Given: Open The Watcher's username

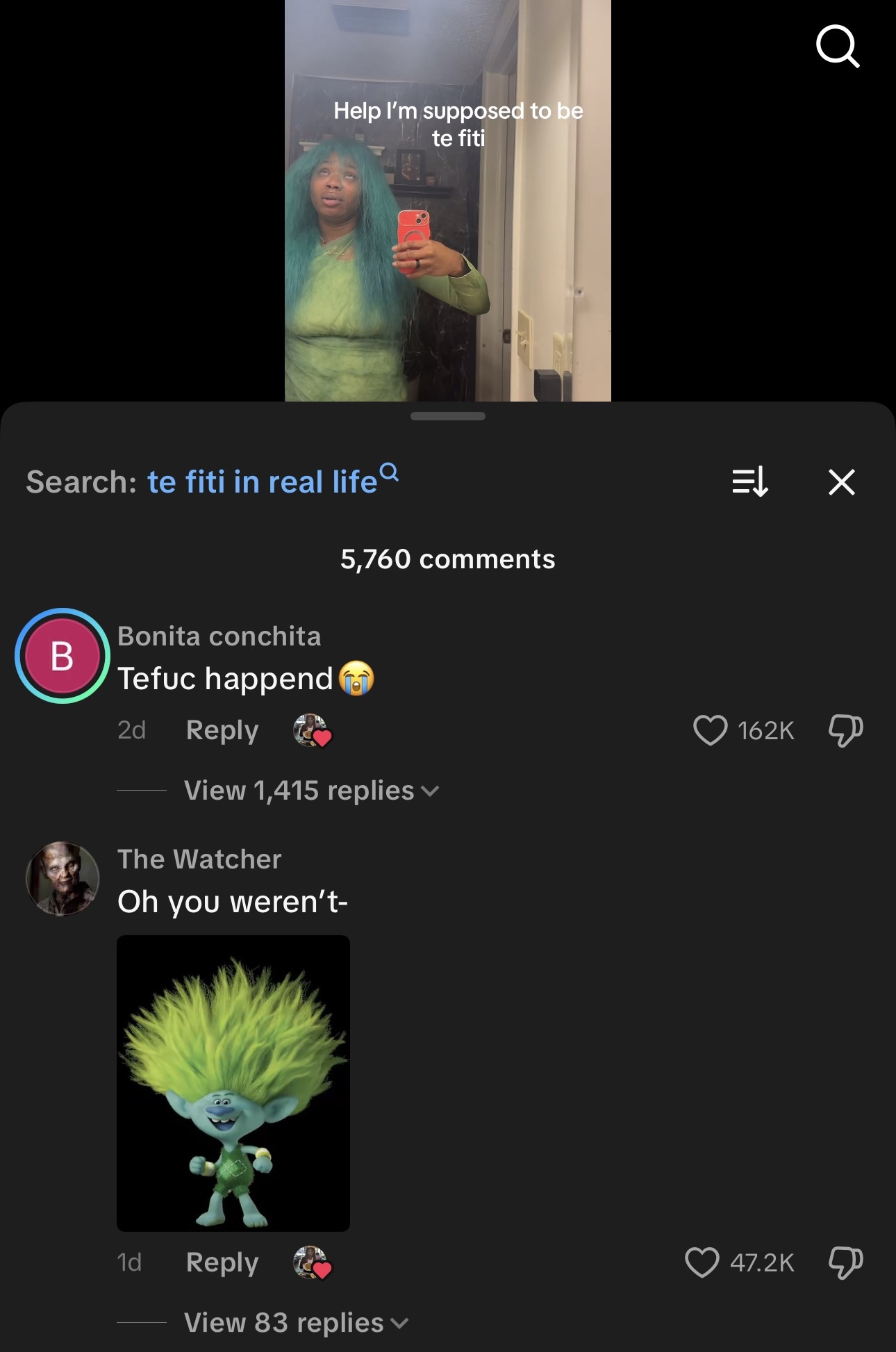Looking at the screenshot, I should [199, 859].
